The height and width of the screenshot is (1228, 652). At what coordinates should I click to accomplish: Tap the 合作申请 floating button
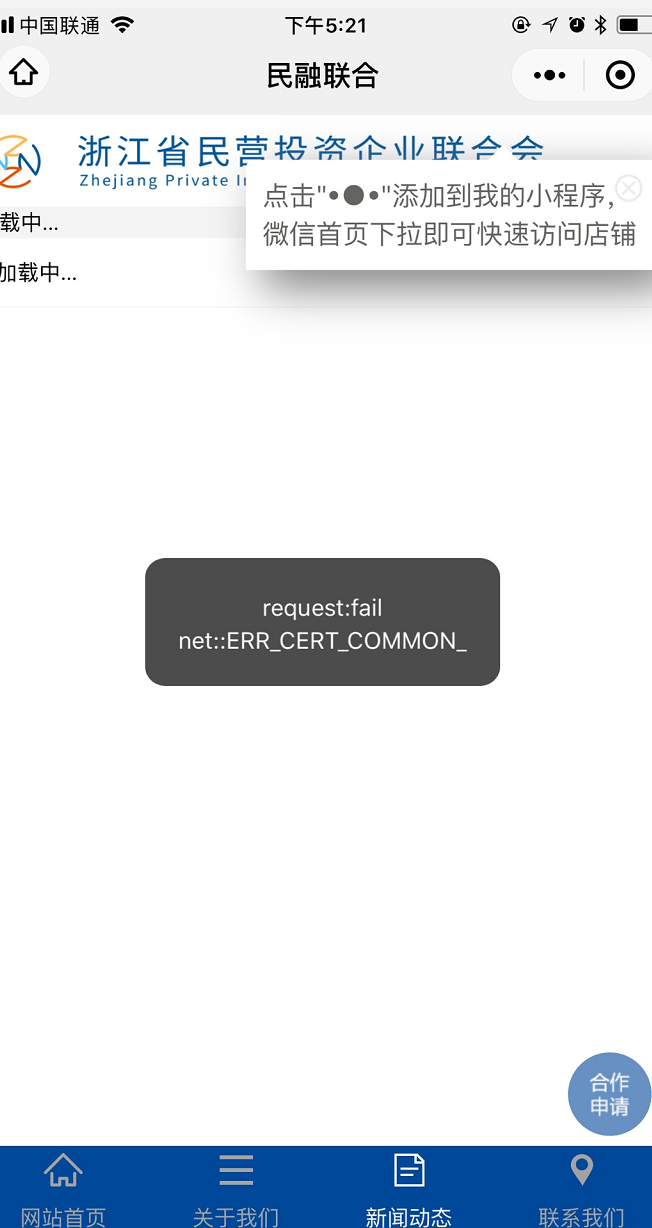coord(609,1094)
